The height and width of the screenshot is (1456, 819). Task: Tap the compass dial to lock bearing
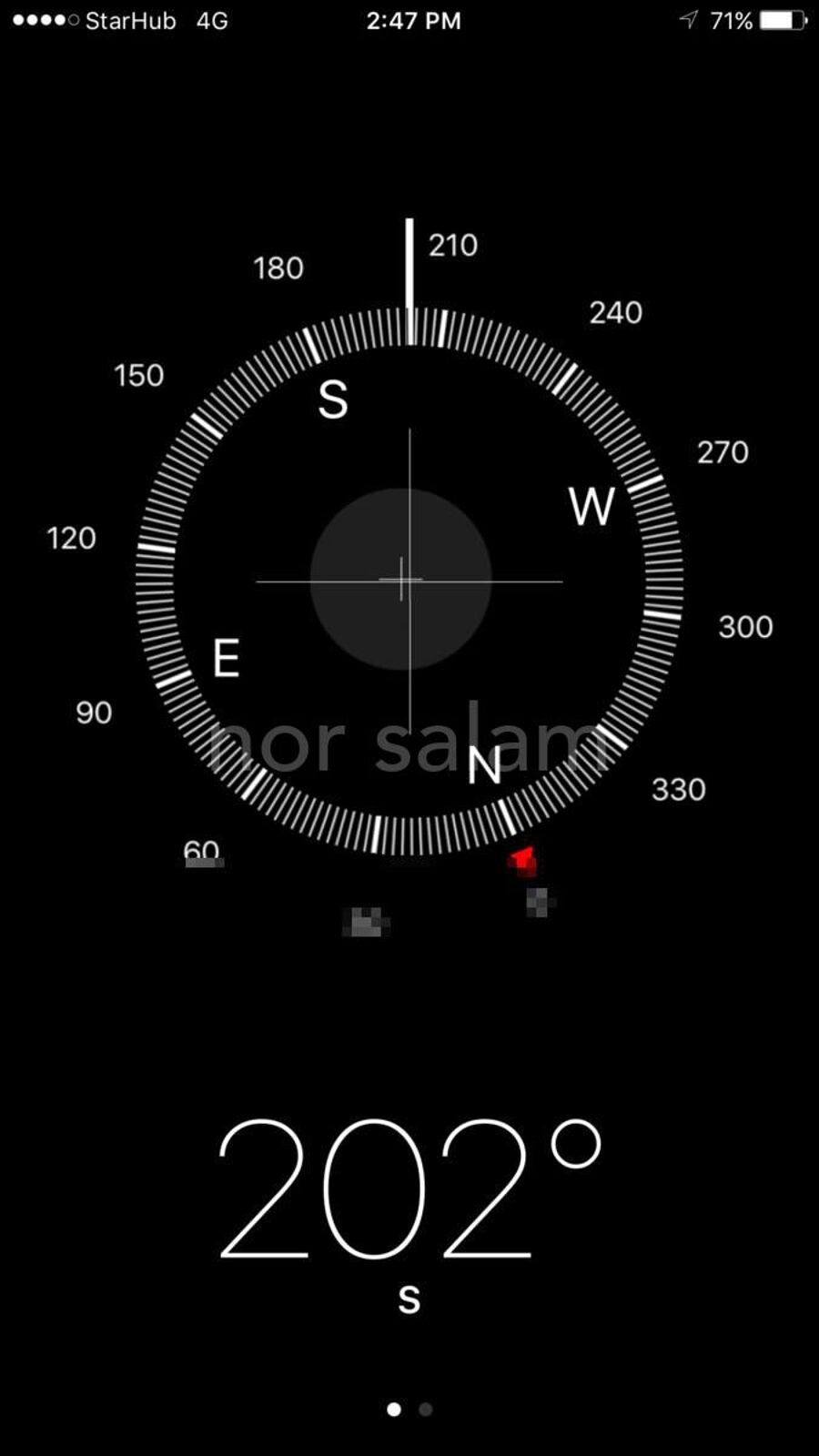tap(409, 581)
